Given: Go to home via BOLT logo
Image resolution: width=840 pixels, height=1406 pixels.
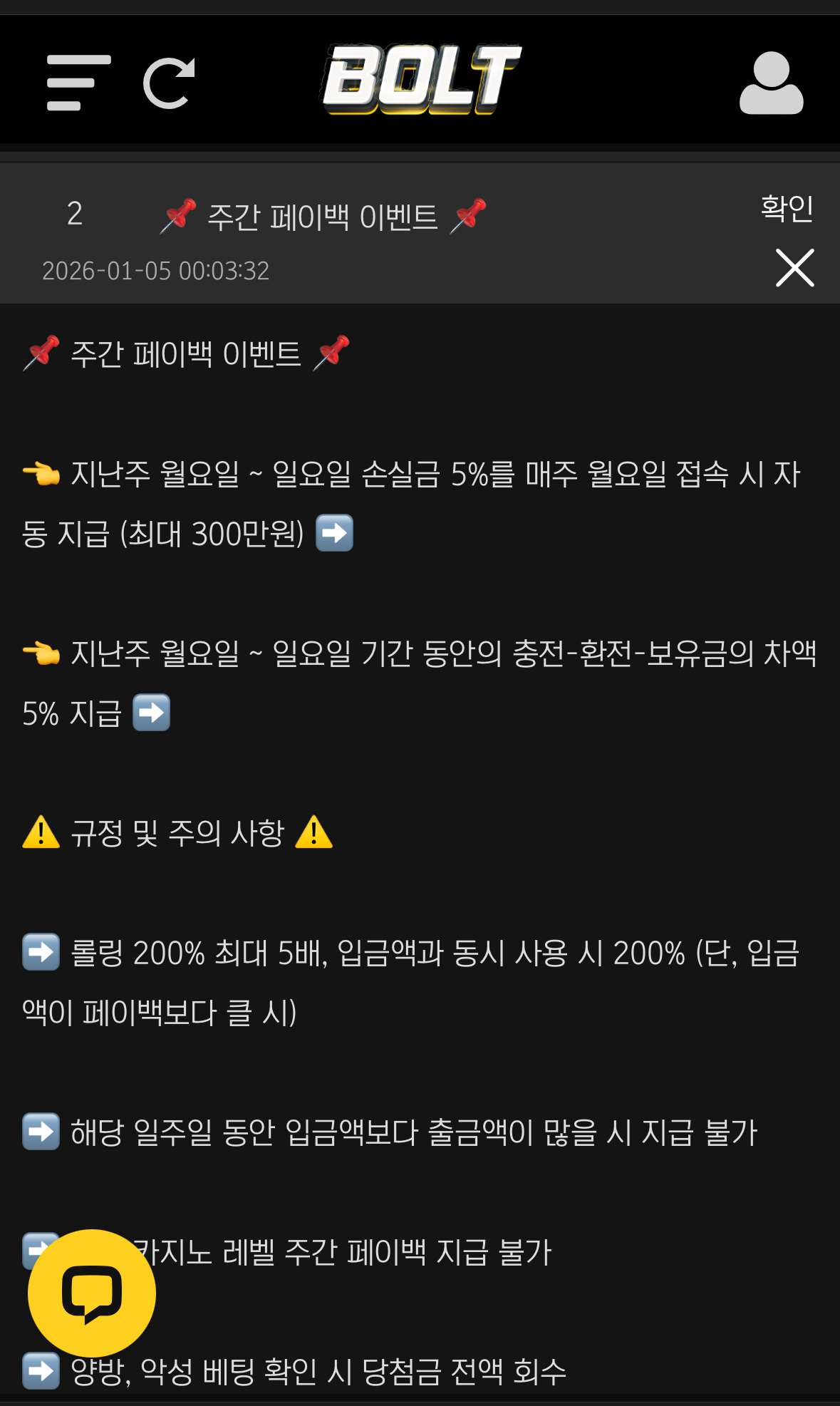Looking at the screenshot, I should coord(422,80).
